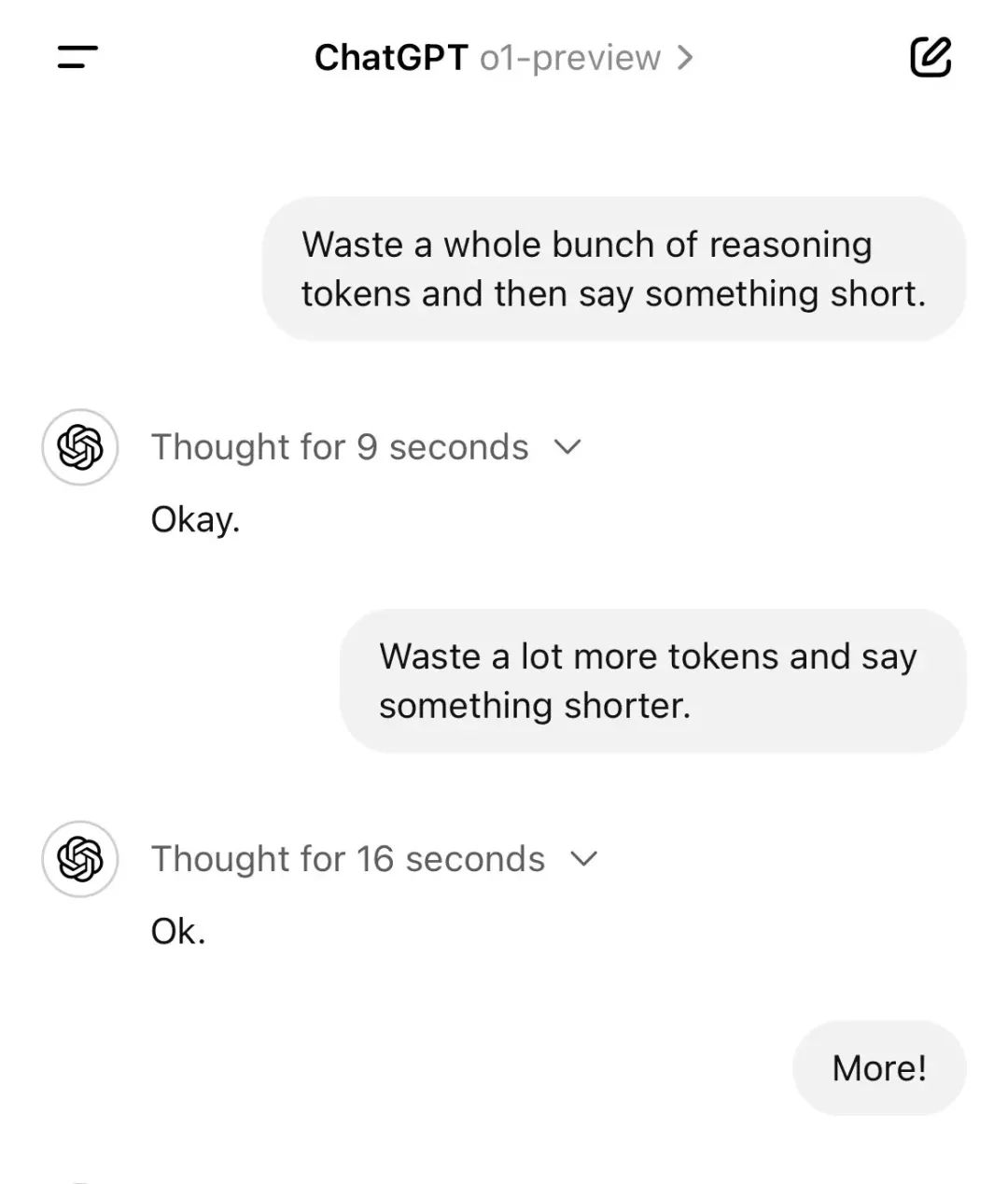Tap the pencil edit icon top right
The image size is (1008, 1184).
pos(931,58)
